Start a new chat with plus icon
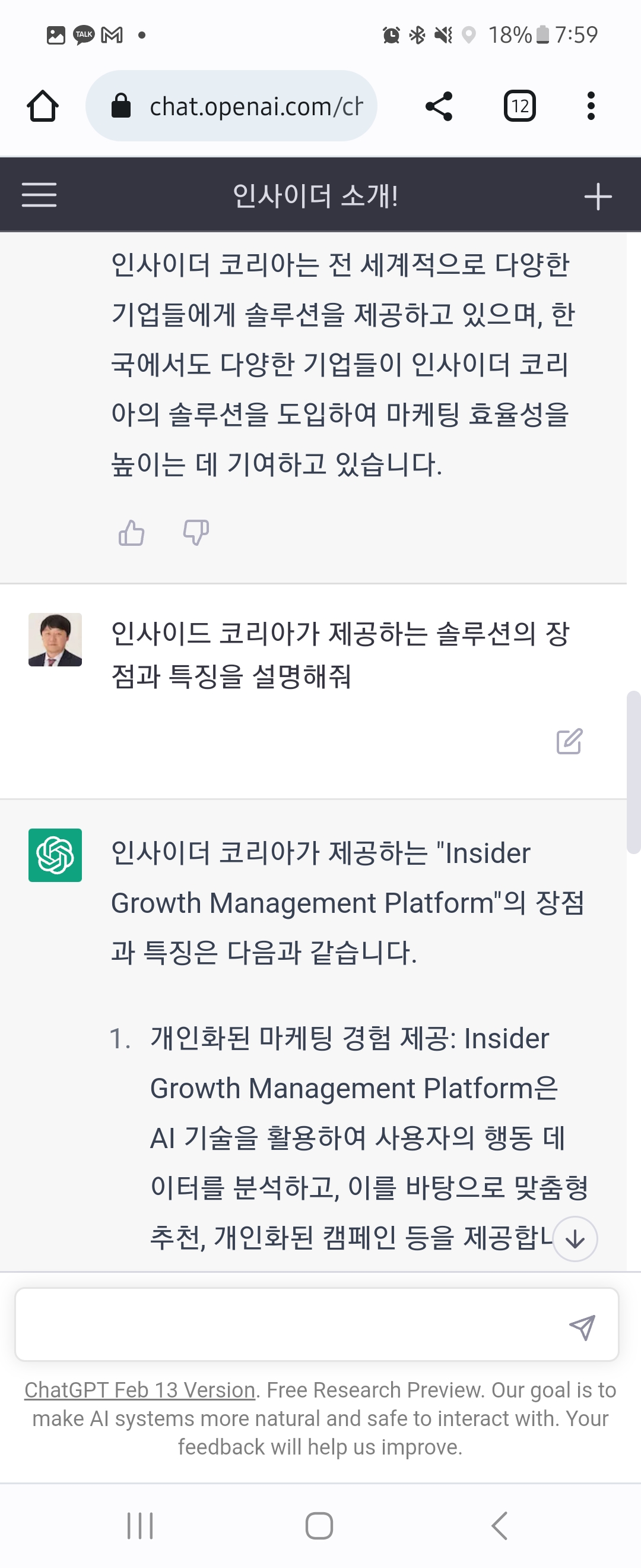 pyautogui.click(x=597, y=197)
